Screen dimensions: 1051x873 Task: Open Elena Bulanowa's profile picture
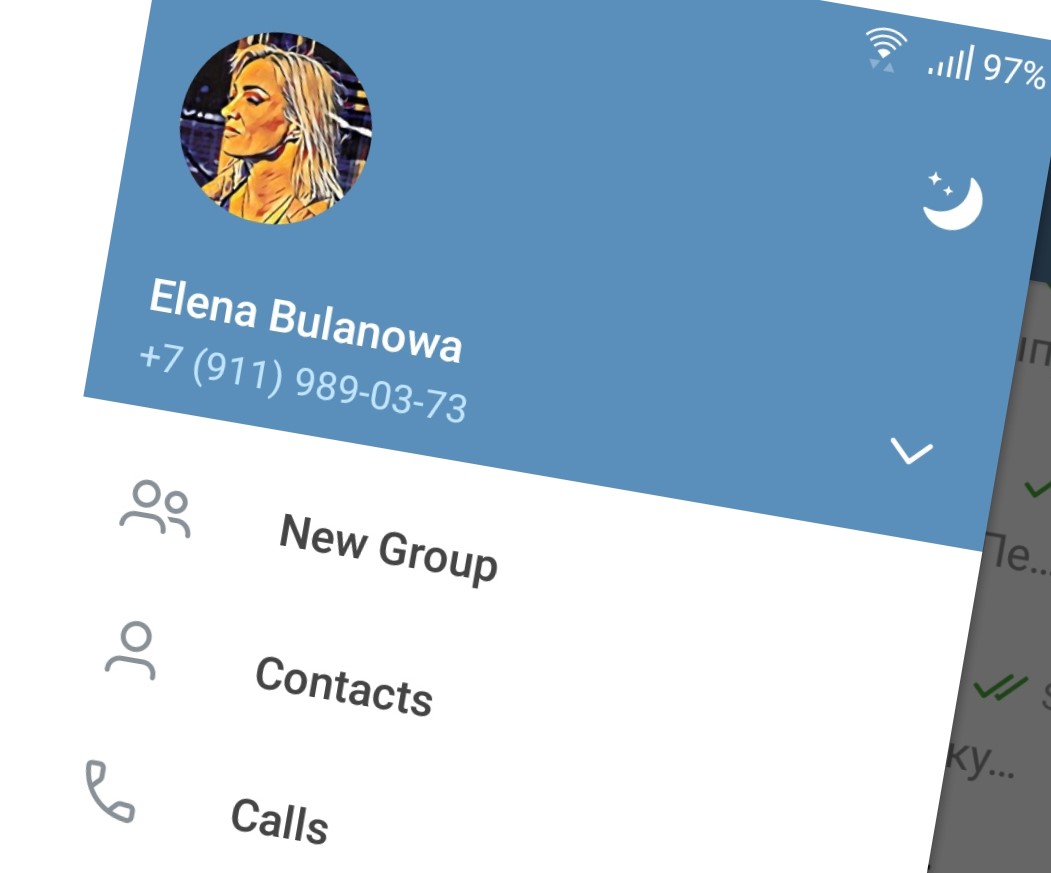click(x=275, y=127)
